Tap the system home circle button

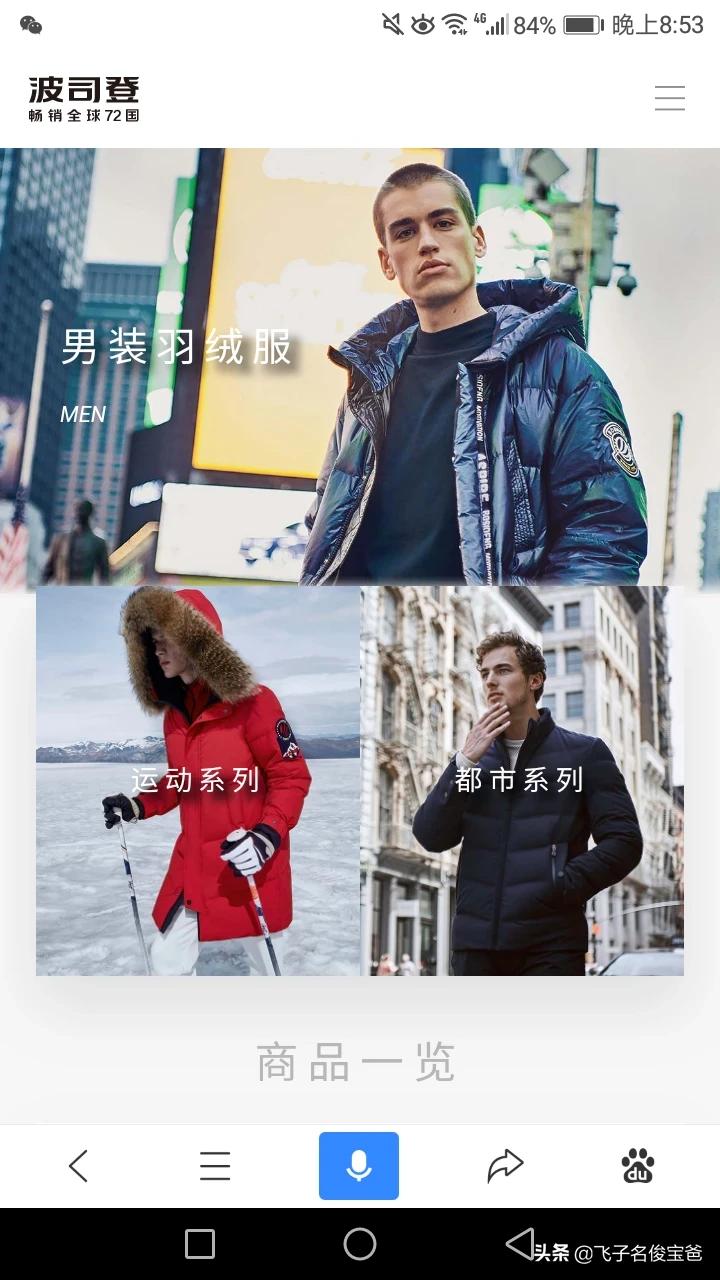359,1244
